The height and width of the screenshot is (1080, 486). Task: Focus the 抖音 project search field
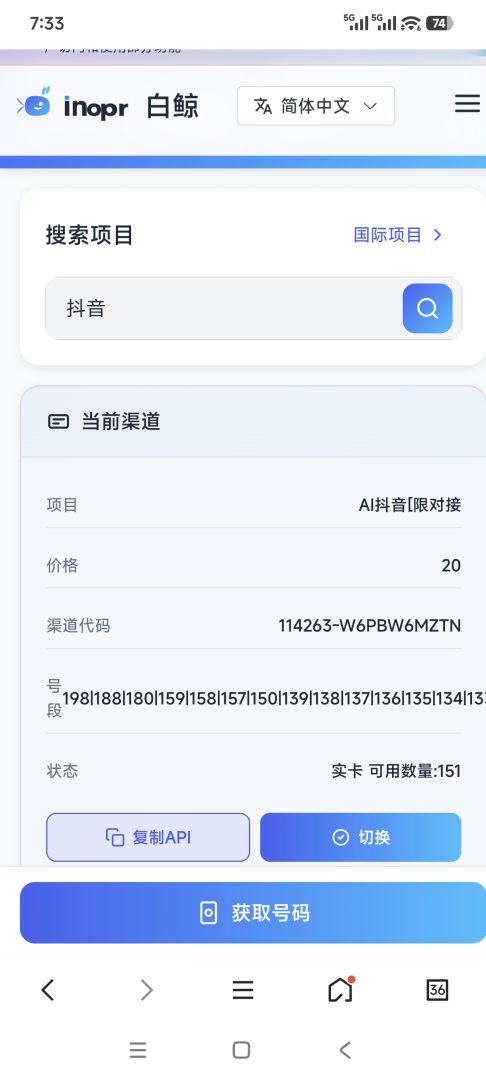click(224, 308)
